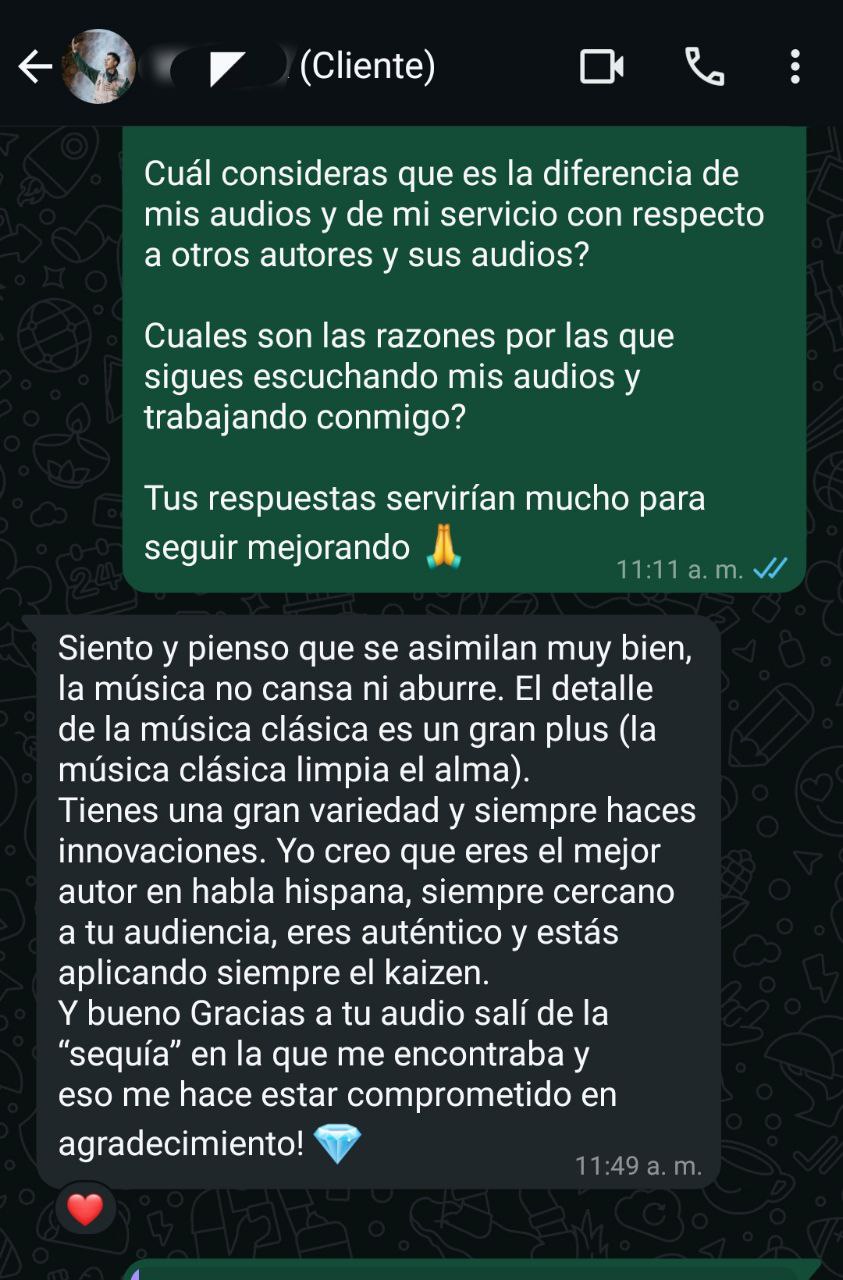This screenshot has height=1280, width=843.
Task: Start a video call with the client
Action: click(601, 67)
